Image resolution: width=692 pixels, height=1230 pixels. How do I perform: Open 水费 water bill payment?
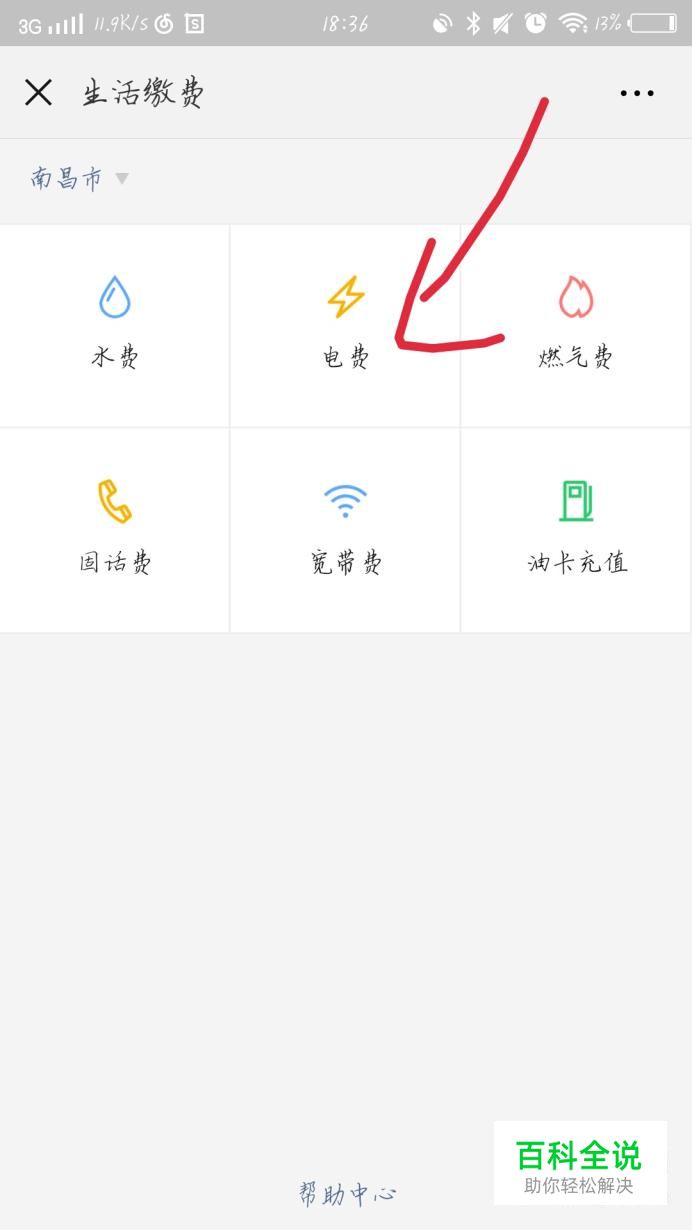point(114,326)
